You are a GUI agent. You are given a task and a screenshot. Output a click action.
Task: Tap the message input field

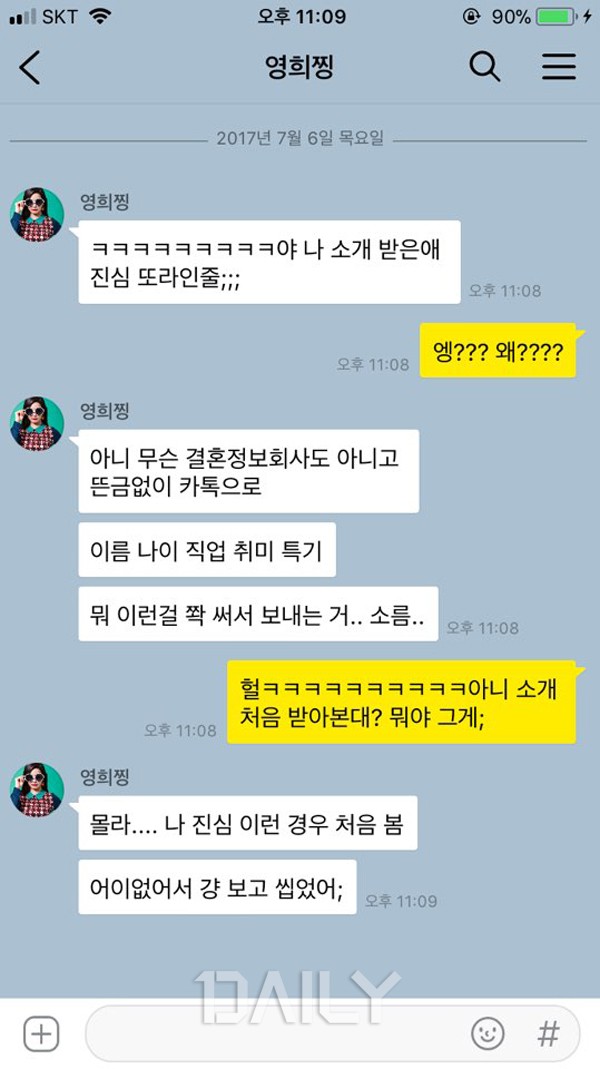point(270,1034)
